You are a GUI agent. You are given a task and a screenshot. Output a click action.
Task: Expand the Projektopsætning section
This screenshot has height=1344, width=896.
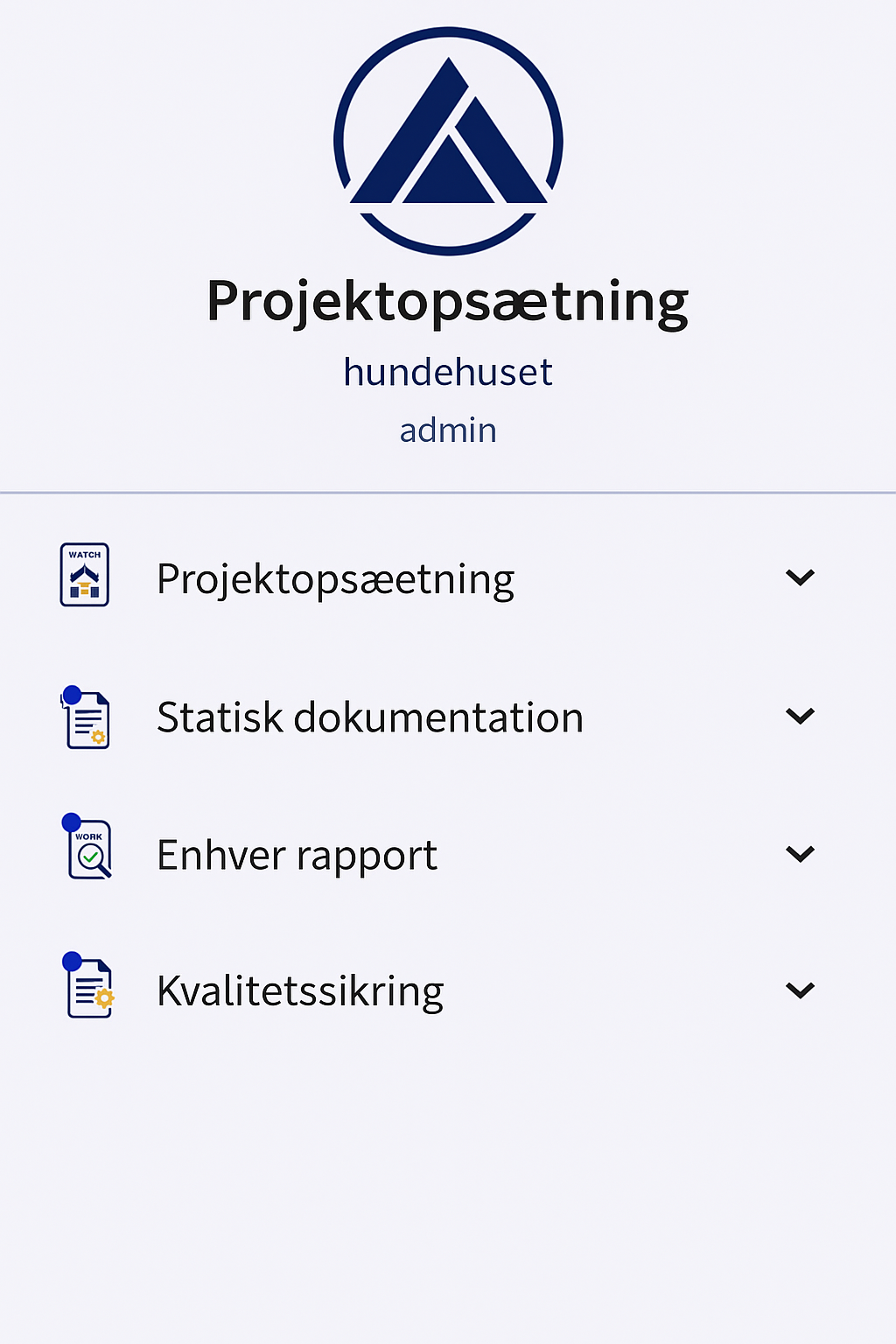(x=800, y=577)
